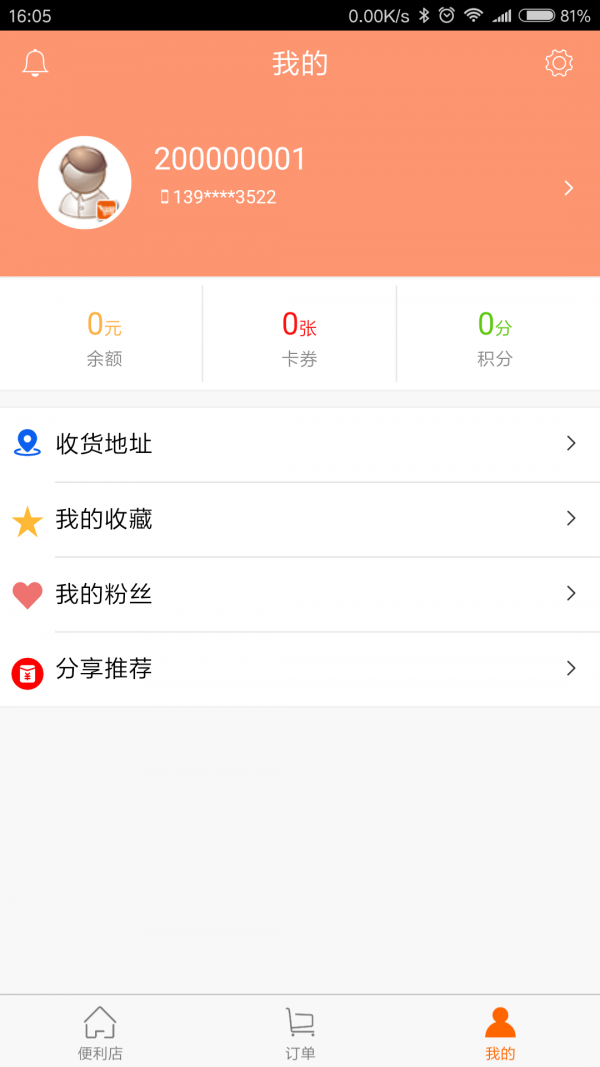Open 收货地址 shipping addresses
This screenshot has height=1067, width=600.
coord(300,444)
